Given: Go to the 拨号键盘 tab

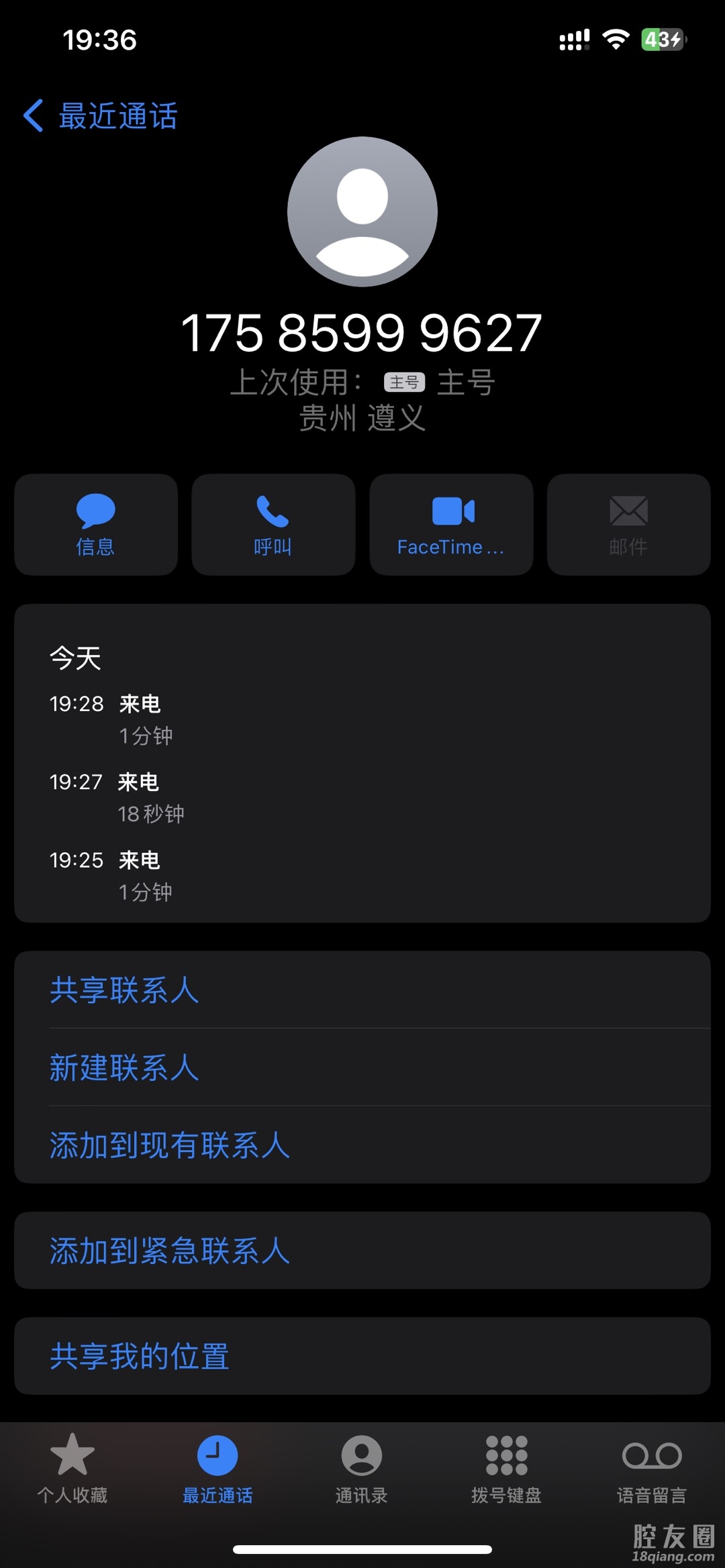Looking at the screenshot, I should 506,1467.
